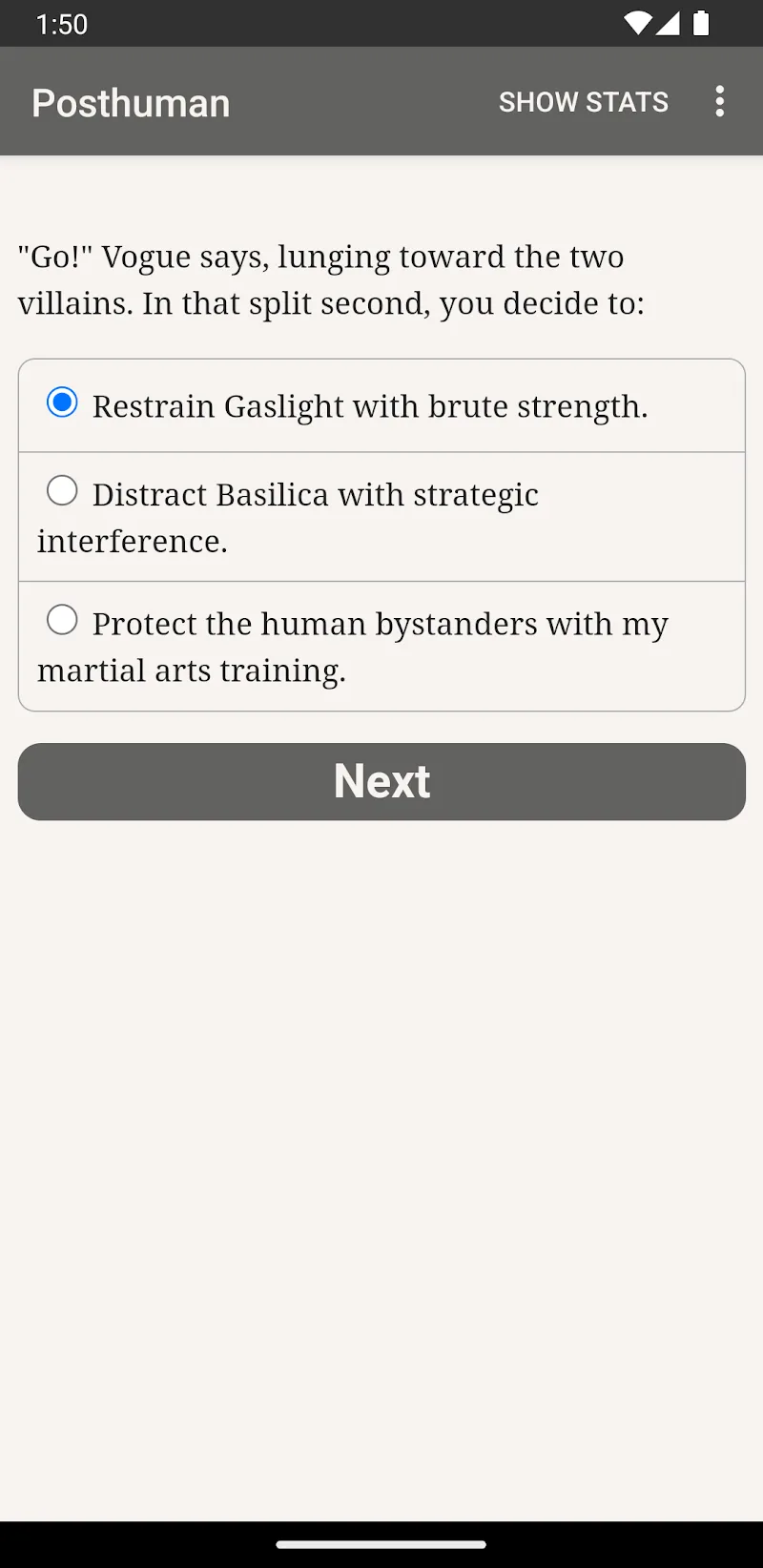Image resolution: width=763 pixels, height=1568 pixels.
Task: Tap Show Stats in the app bar
Action: 583,102
